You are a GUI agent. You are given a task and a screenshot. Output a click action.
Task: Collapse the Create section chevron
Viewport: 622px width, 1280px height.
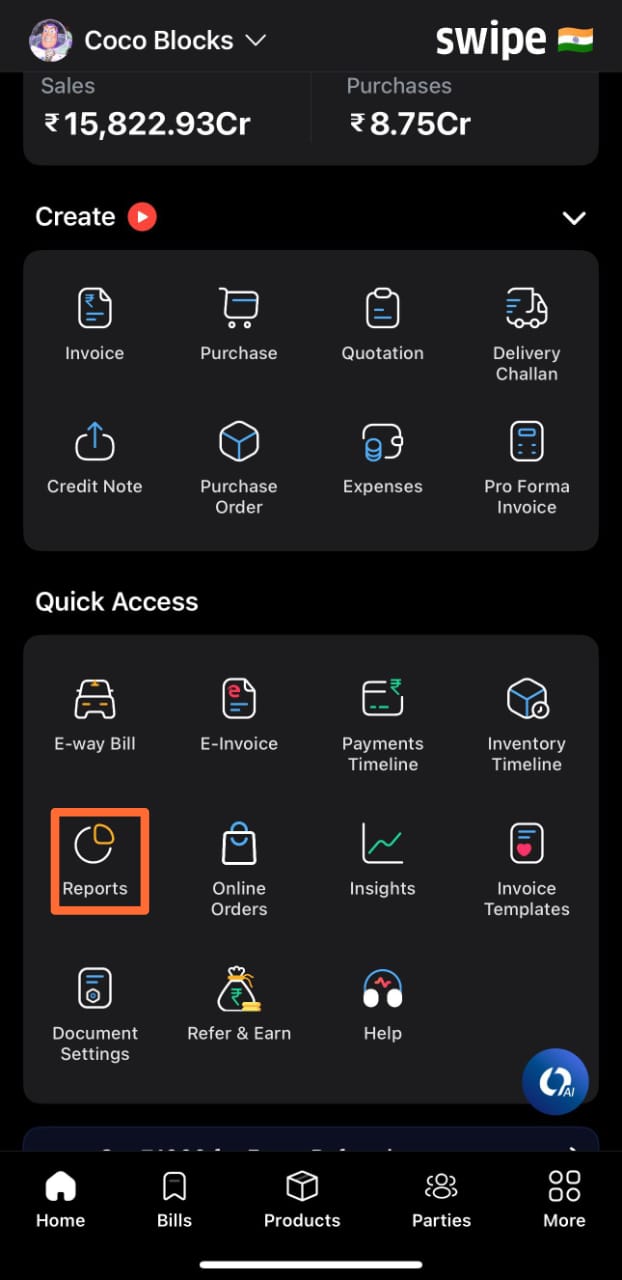click(574, 218)
